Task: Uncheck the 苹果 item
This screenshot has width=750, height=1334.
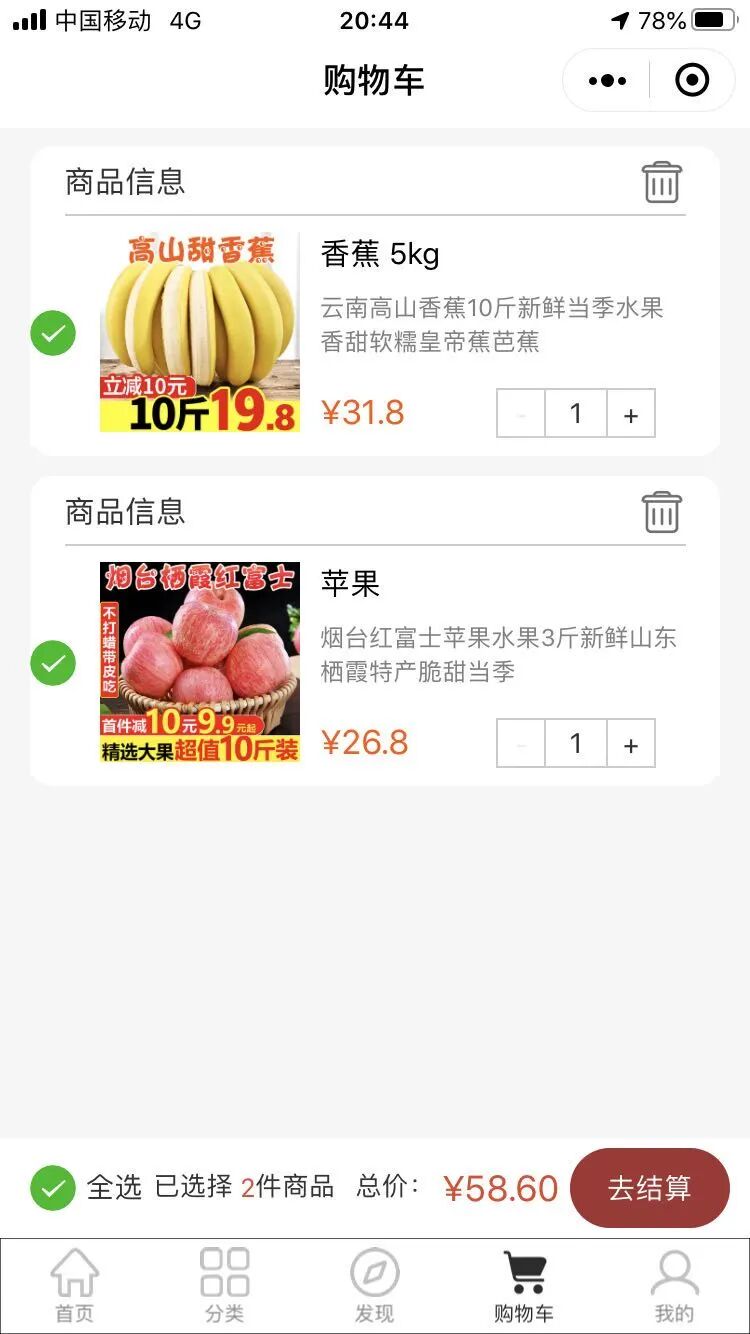Action: pyautogui.click(x=53, y=663)
